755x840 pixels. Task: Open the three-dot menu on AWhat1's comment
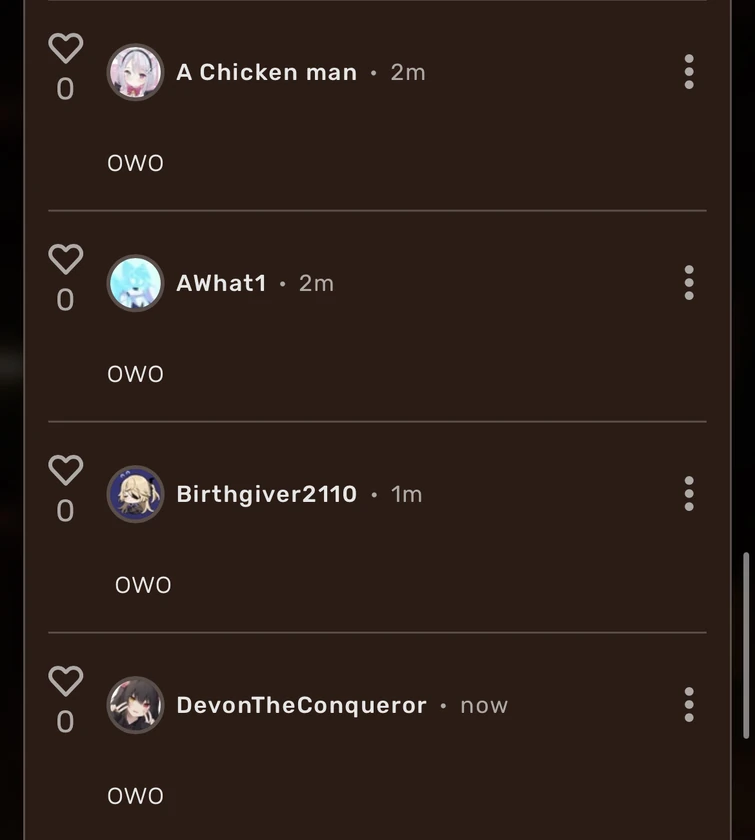pyautogui.click(x=689, y=283)
